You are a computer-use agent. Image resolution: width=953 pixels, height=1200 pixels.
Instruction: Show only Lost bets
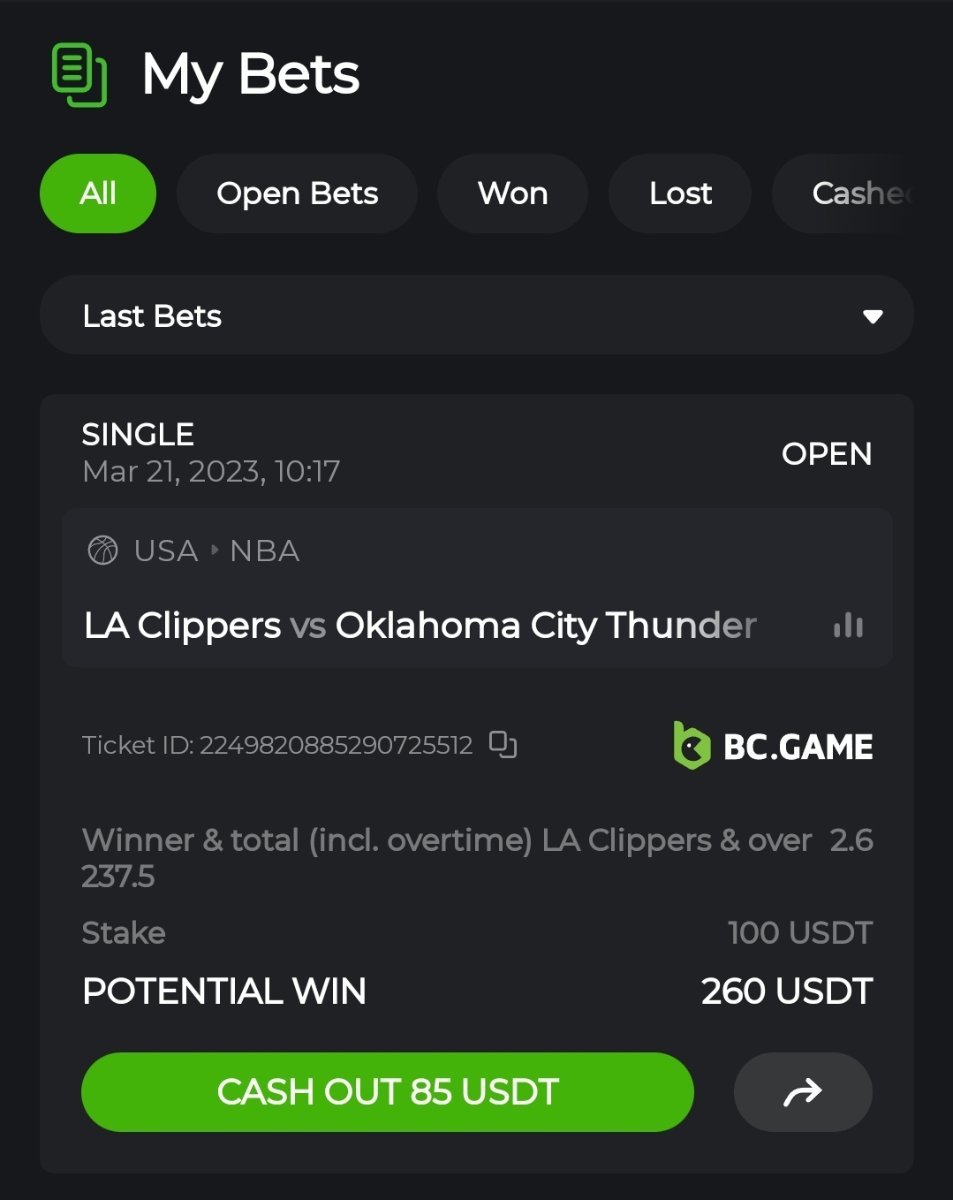tap(680, 193)
